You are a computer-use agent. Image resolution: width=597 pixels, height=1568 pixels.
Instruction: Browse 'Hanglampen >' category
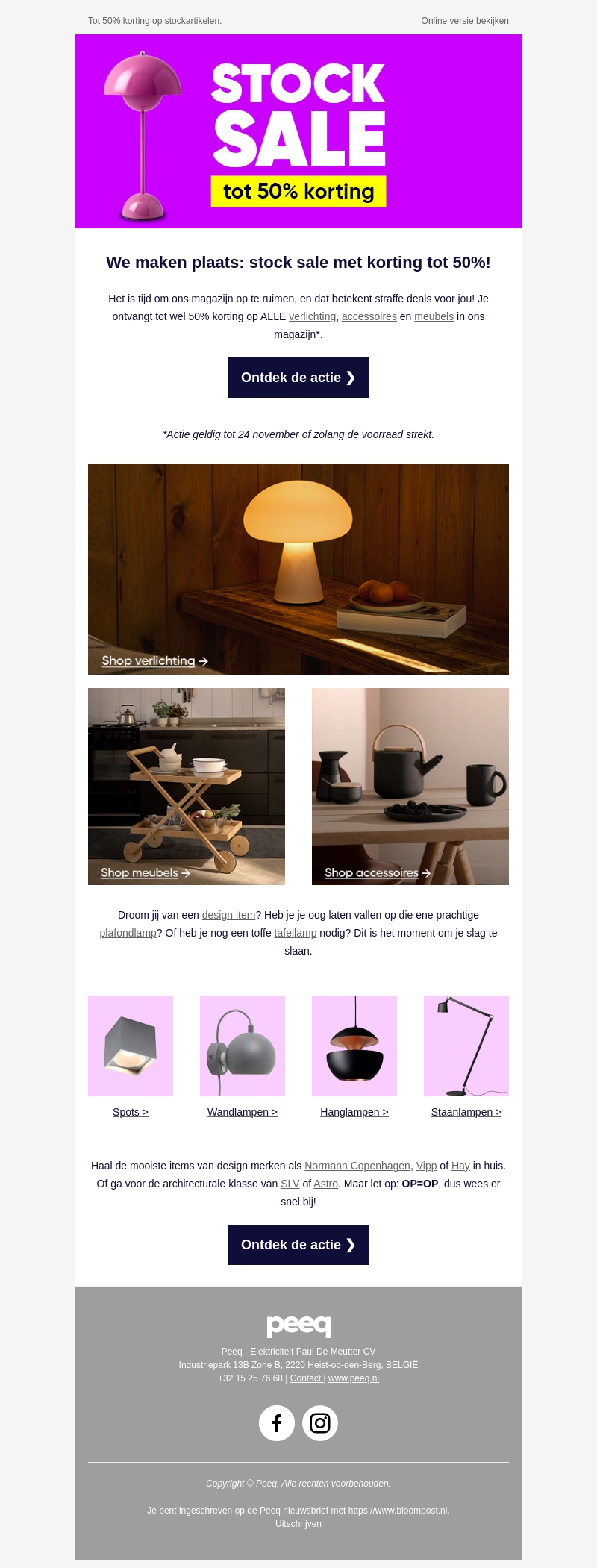coord(354,1112)
